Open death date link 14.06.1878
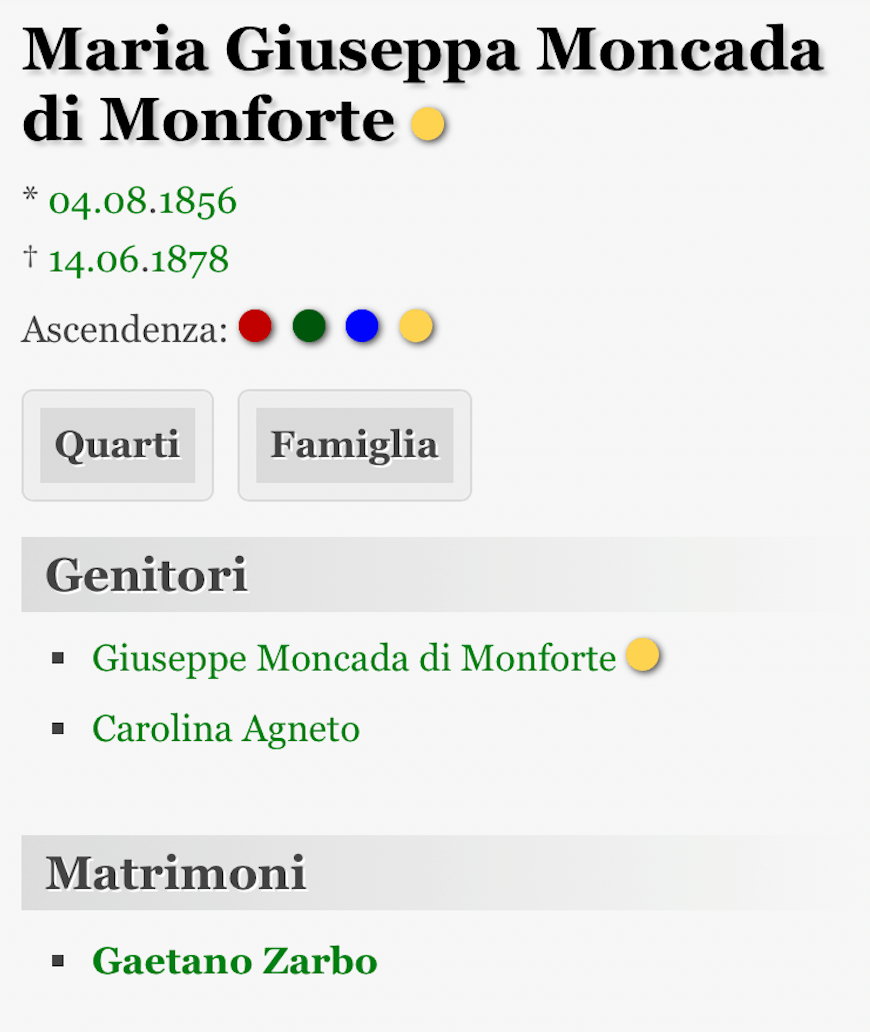This screenshot has height=1032, width=870. click(x=138, y=260)
